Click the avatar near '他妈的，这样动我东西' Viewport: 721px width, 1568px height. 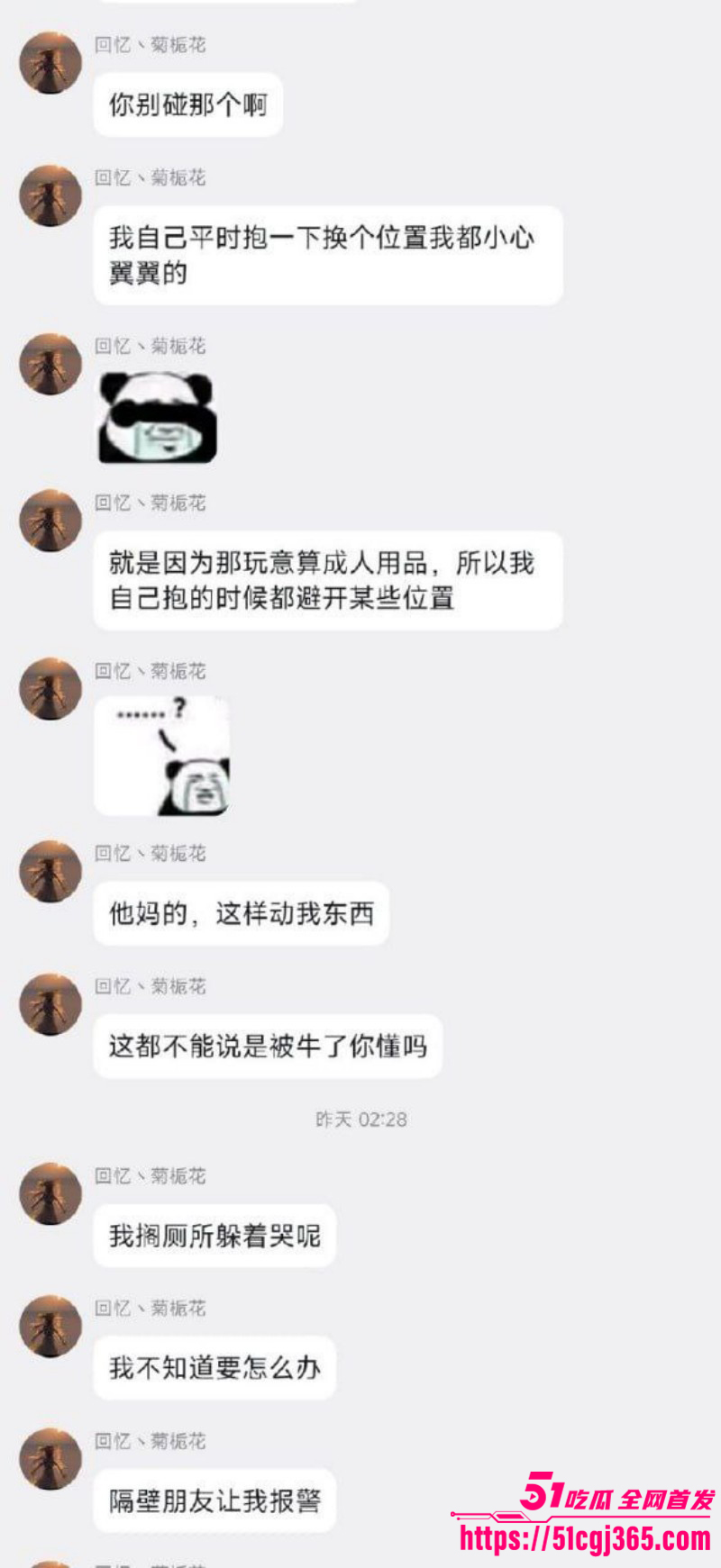click(50, 870)
